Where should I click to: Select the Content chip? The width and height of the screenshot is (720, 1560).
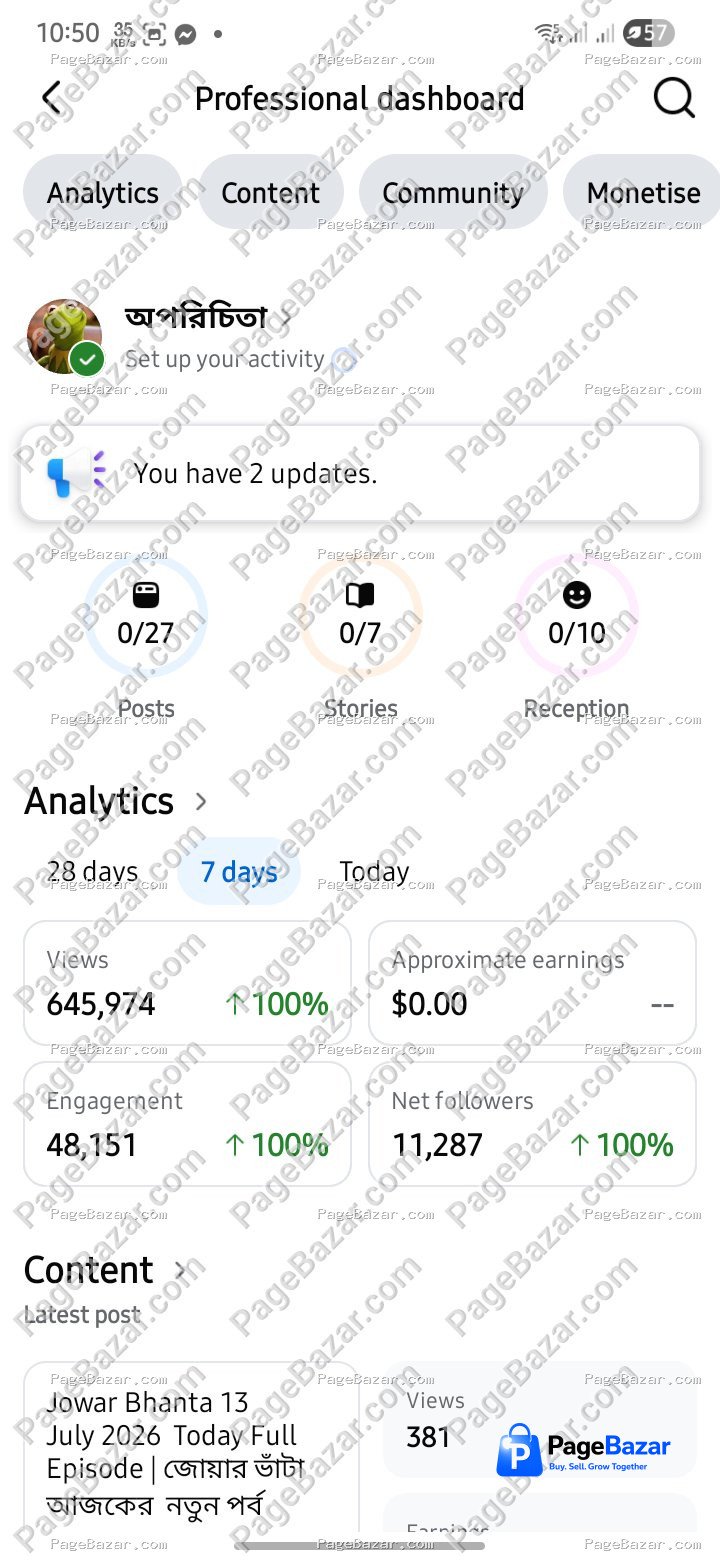[x=271, y=193]
